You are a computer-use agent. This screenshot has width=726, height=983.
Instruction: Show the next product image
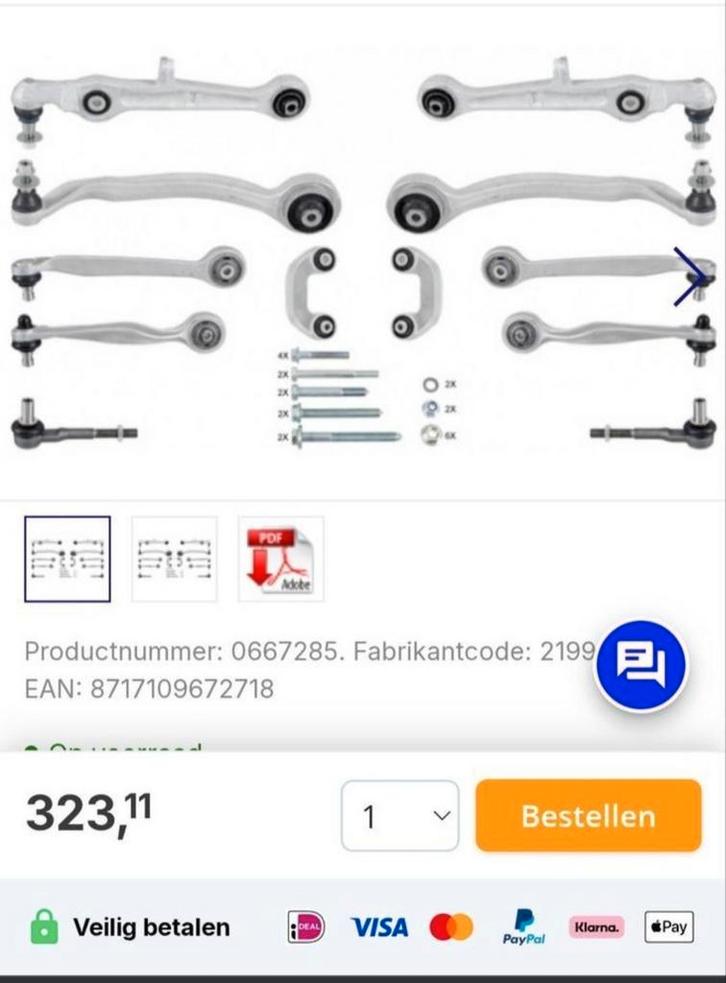coord(691,275)
